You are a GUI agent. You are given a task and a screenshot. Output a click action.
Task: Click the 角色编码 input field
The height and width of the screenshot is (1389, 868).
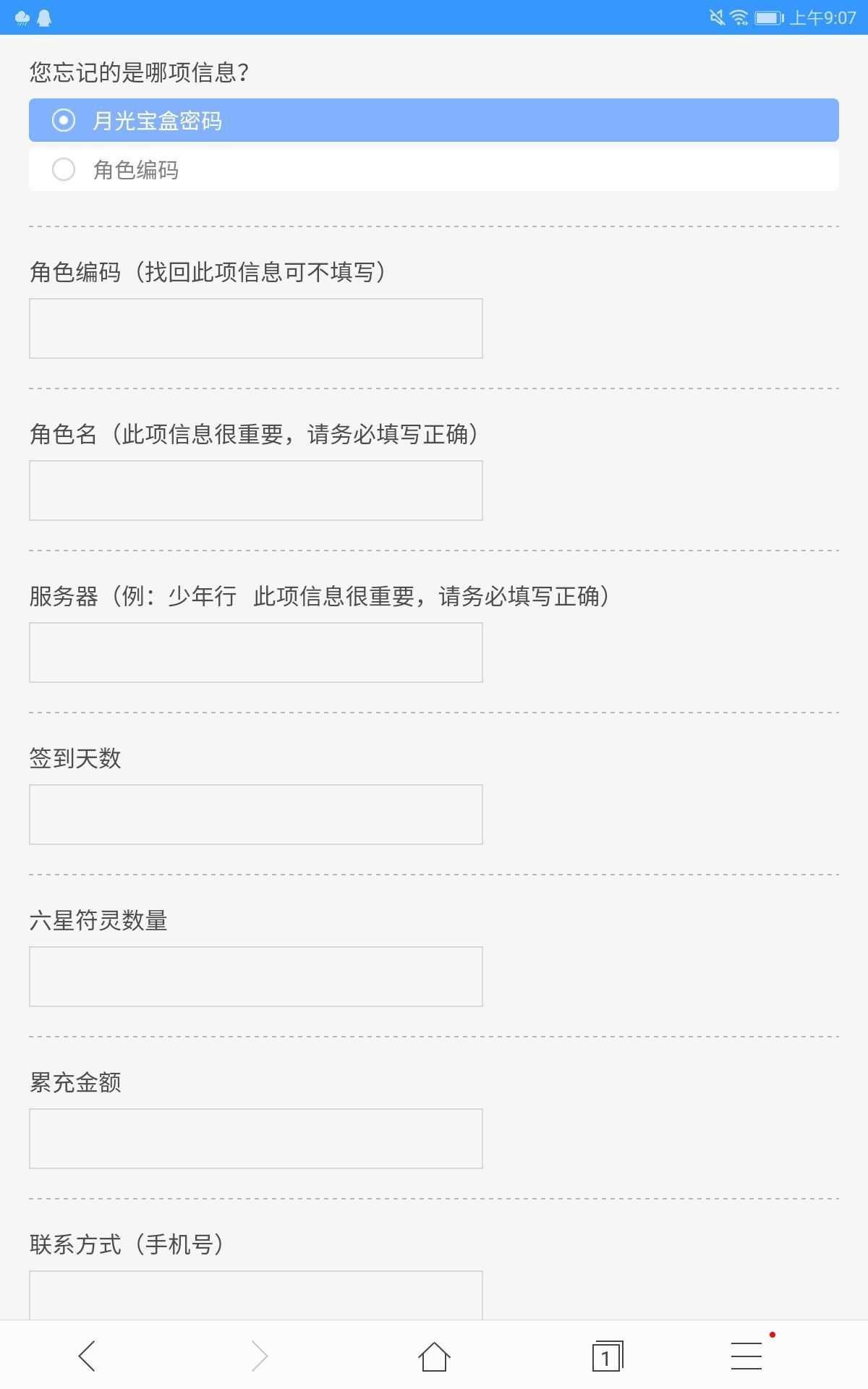pyautogui.click(x=255, y=328)
